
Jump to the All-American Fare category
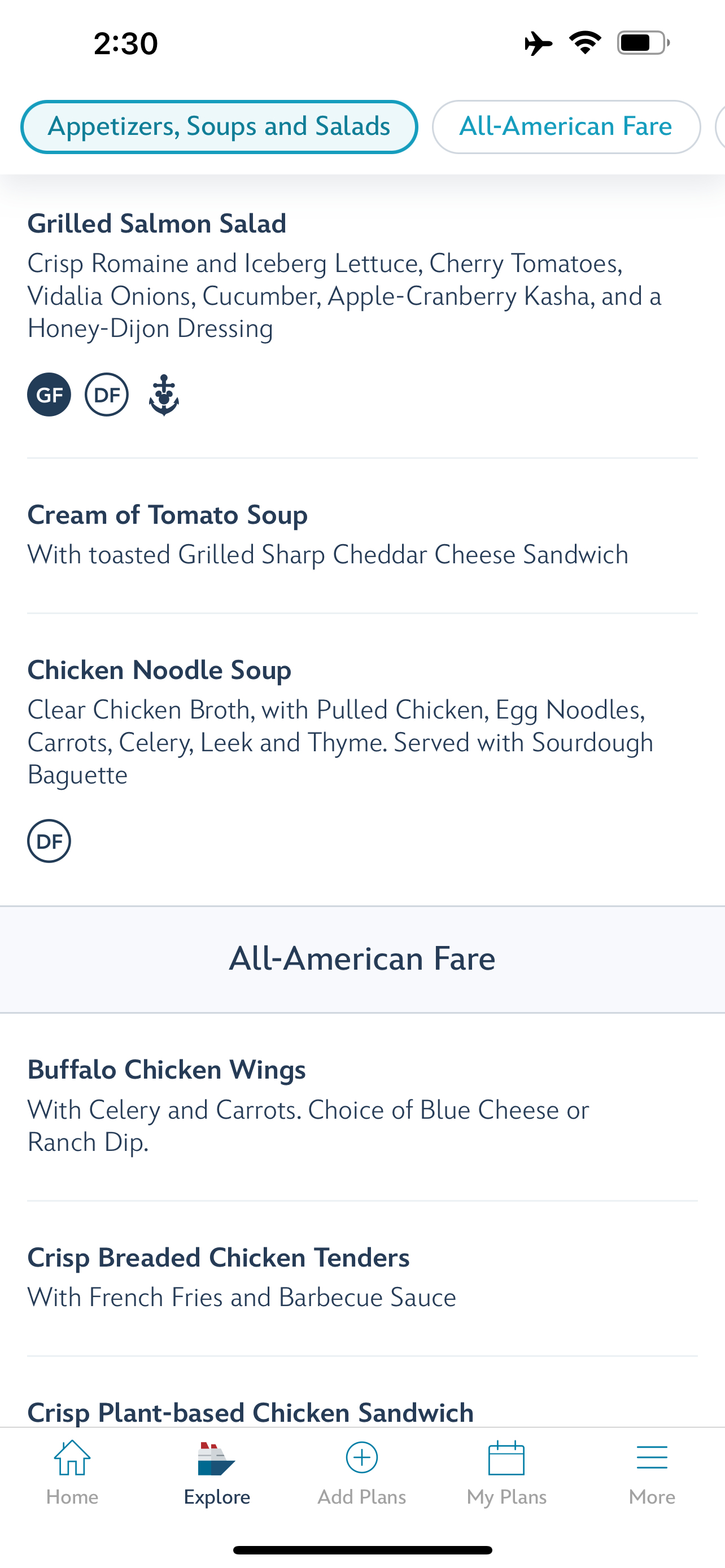pyautogui.click(x=566, y=126)
